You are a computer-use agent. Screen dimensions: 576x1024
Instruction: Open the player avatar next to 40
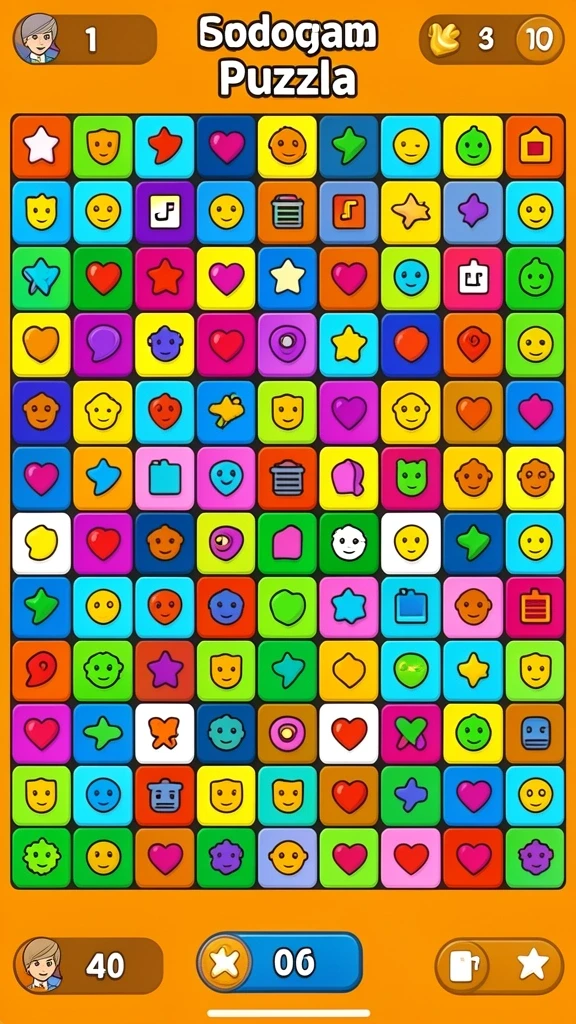41,965
